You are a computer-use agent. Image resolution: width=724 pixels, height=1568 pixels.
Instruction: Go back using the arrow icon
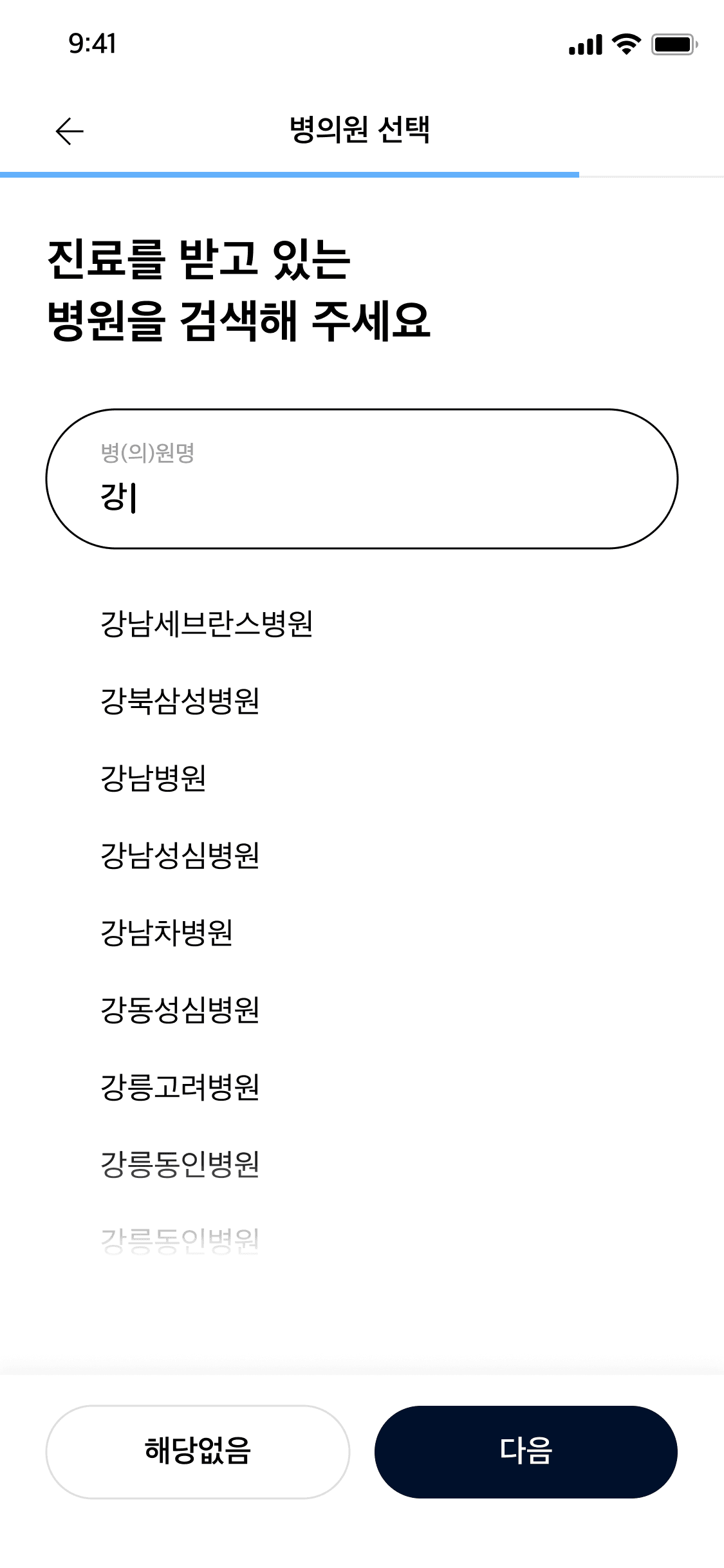tap(70, 131)
